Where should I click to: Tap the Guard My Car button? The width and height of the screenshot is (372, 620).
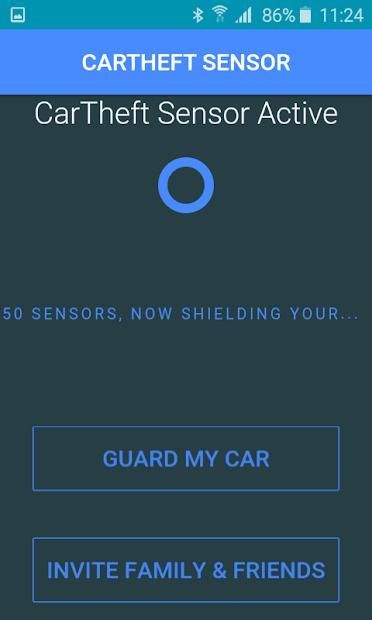click(186, 459)
